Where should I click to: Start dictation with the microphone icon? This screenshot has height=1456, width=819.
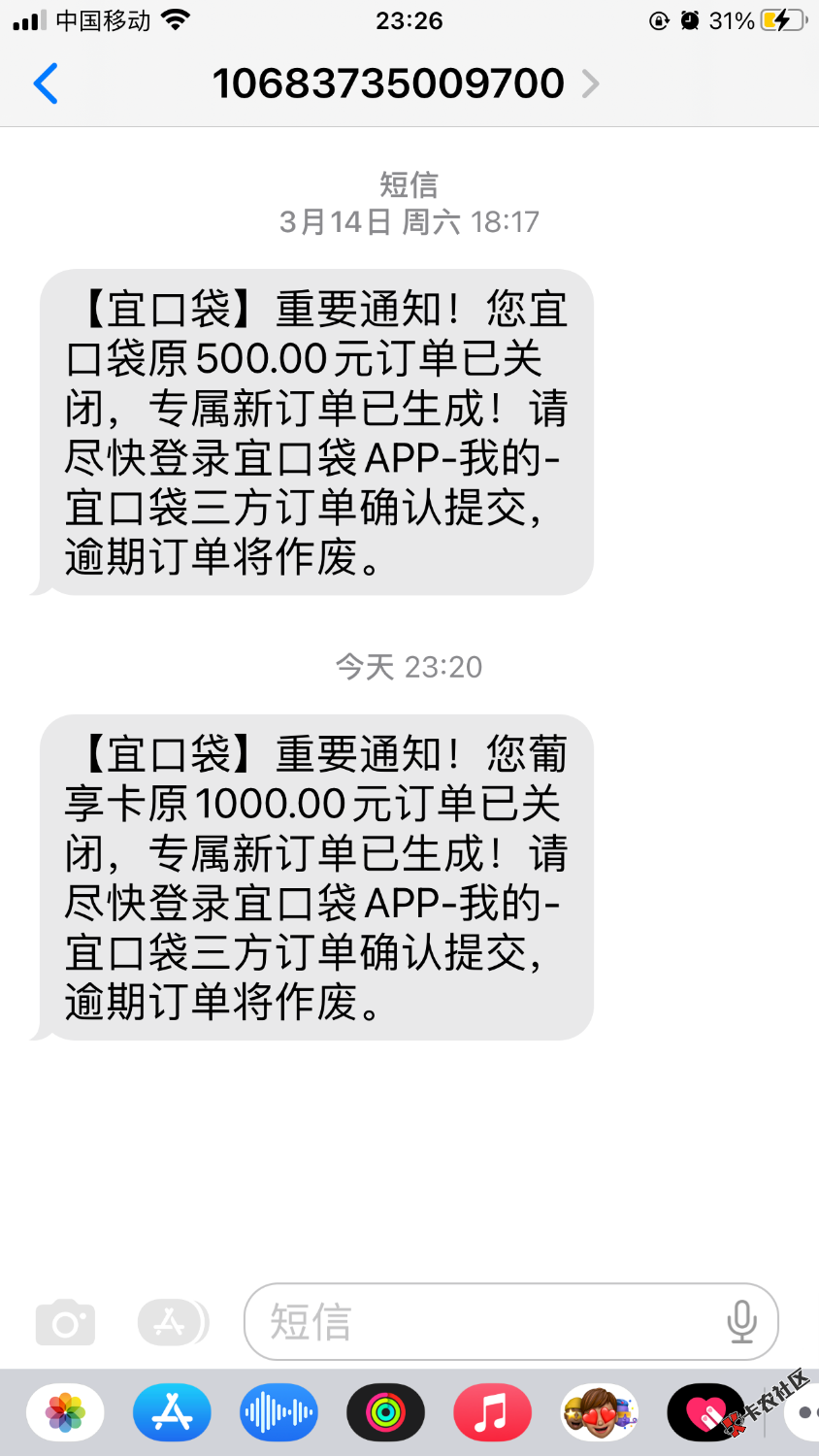click(x=741, y=1322)
